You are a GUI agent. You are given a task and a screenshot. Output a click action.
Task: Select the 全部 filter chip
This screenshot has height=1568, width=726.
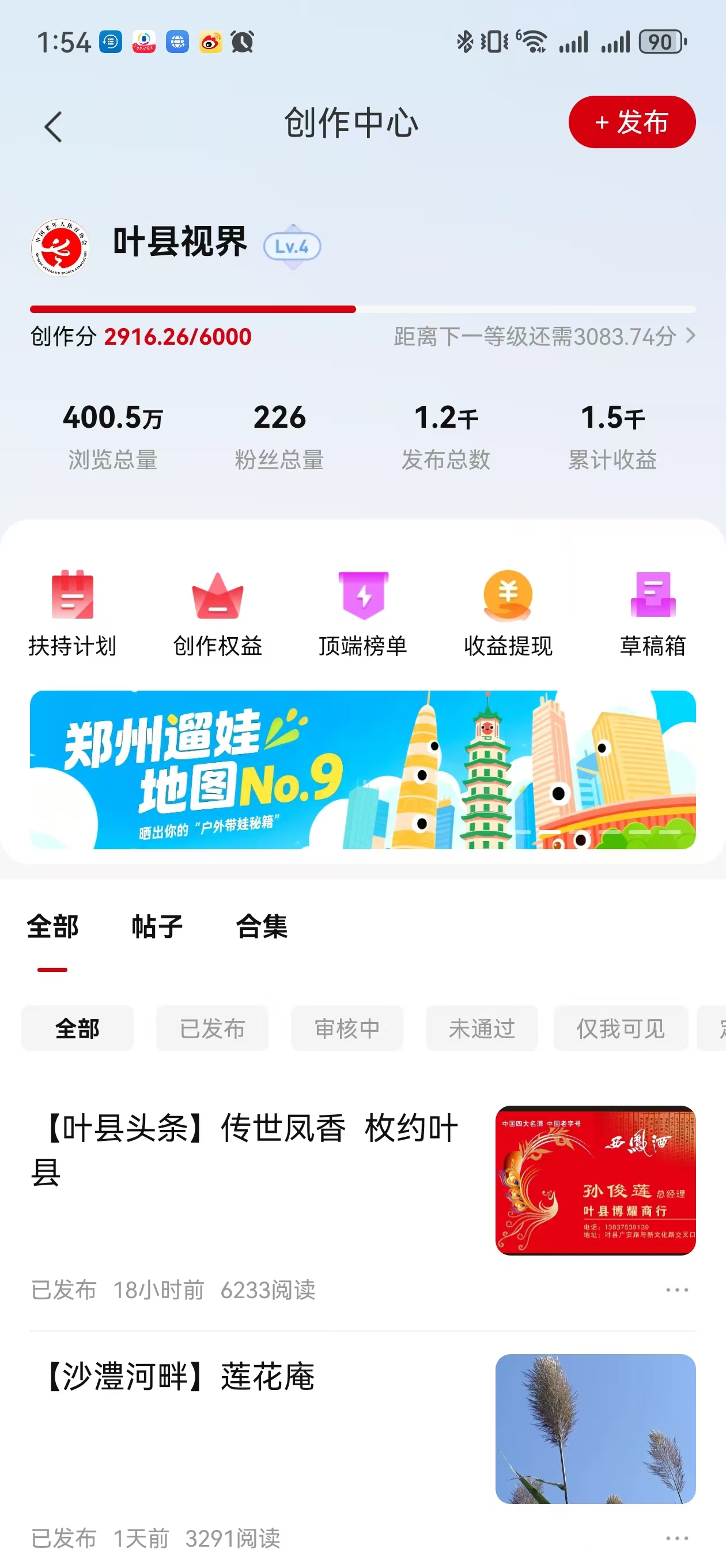click(77, 1028)
